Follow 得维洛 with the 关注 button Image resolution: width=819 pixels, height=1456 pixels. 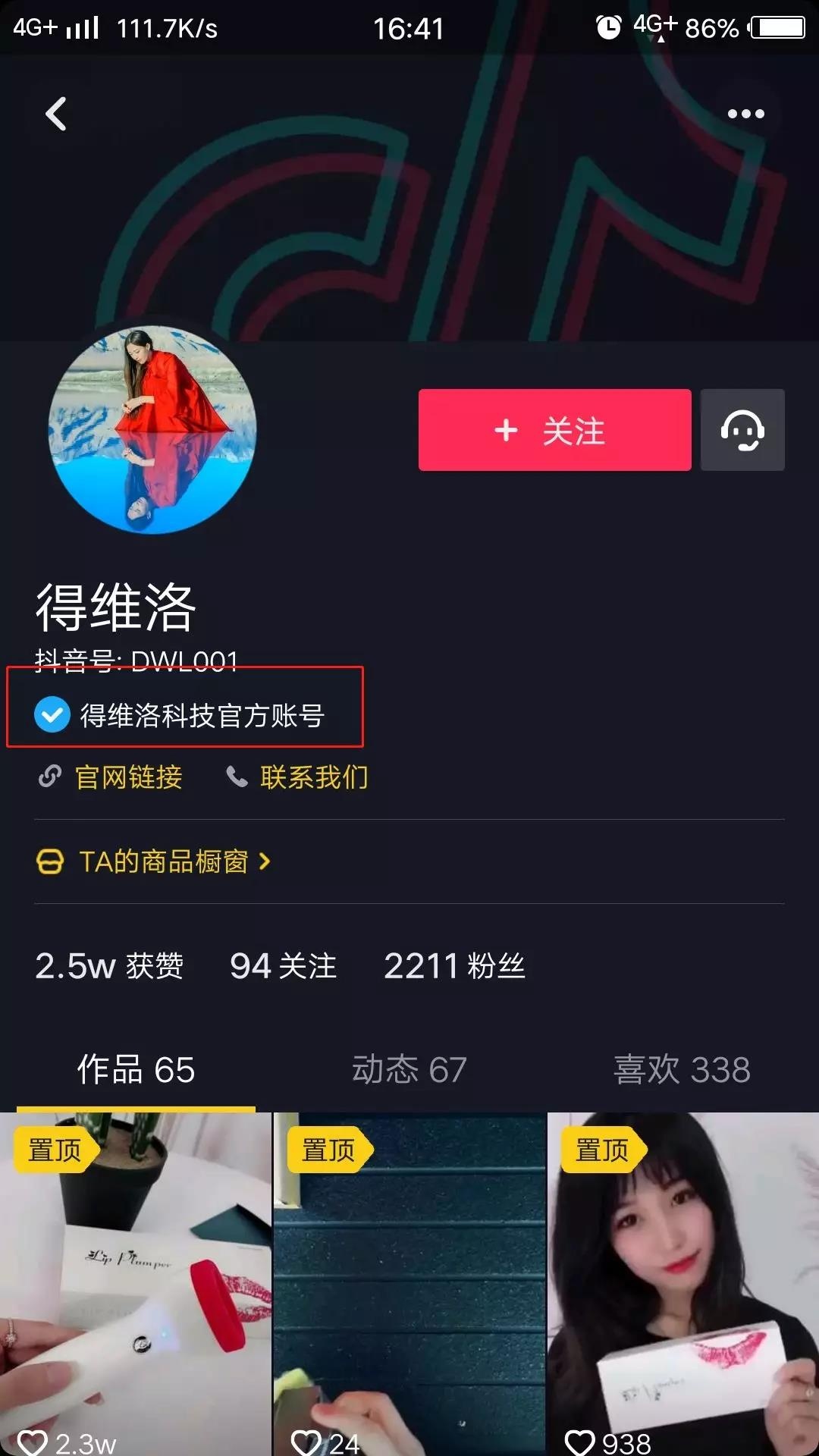click(x=554, y=430)
